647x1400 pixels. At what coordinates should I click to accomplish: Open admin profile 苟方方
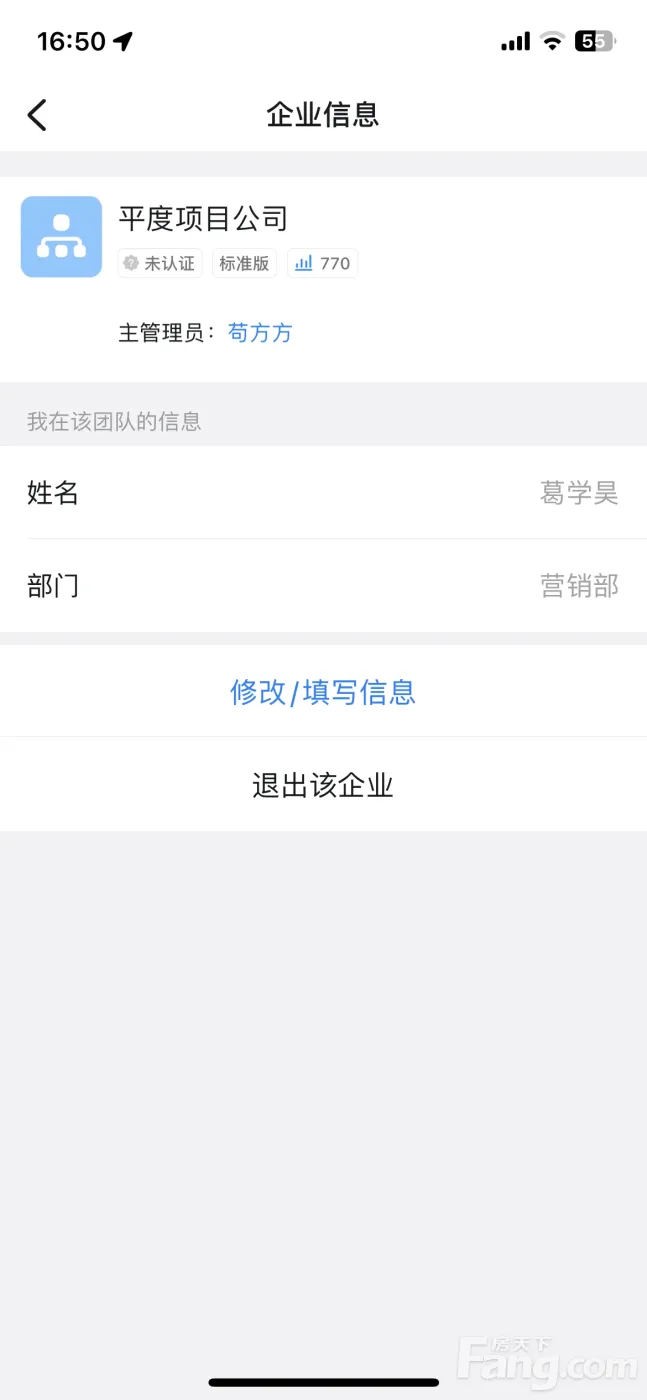(260, 333)
